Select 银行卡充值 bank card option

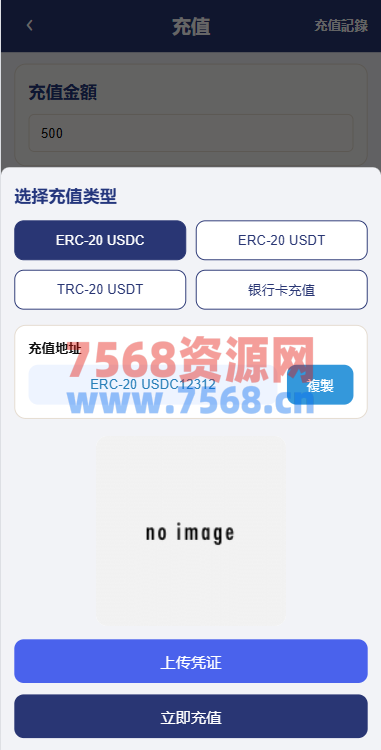click(282, 290)
